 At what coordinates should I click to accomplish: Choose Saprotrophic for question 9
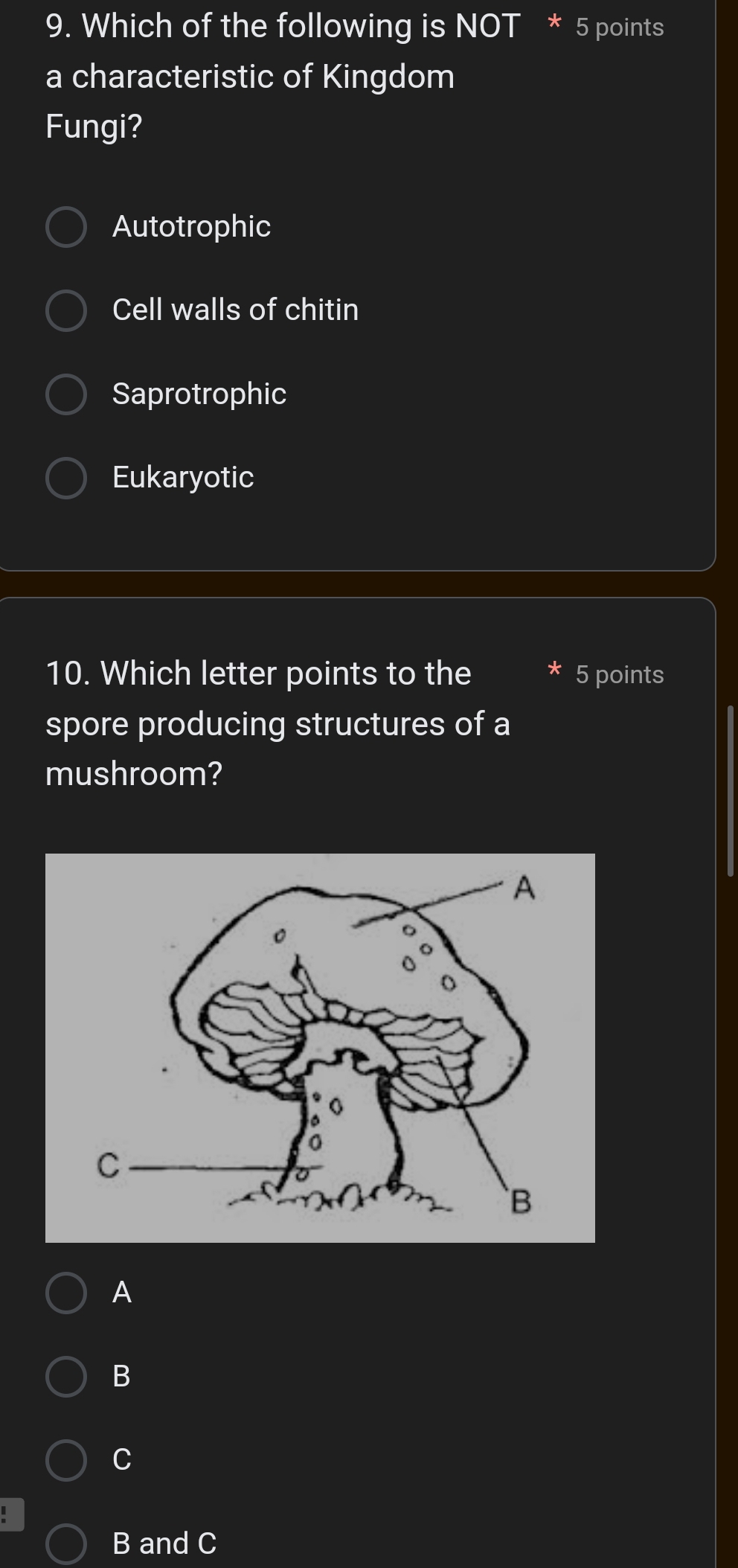click(x=66, y=394)
